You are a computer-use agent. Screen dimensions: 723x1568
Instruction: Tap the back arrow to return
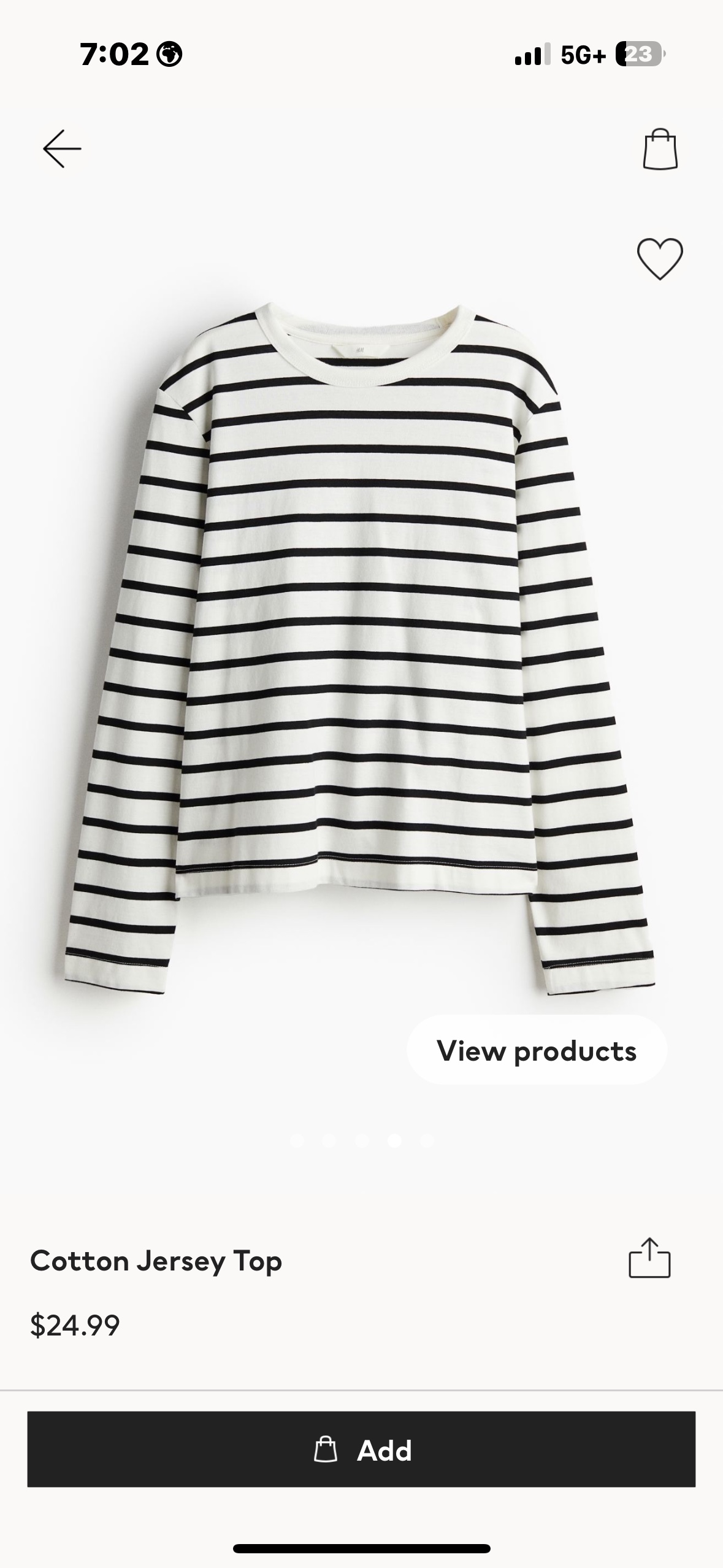(61, 148)
